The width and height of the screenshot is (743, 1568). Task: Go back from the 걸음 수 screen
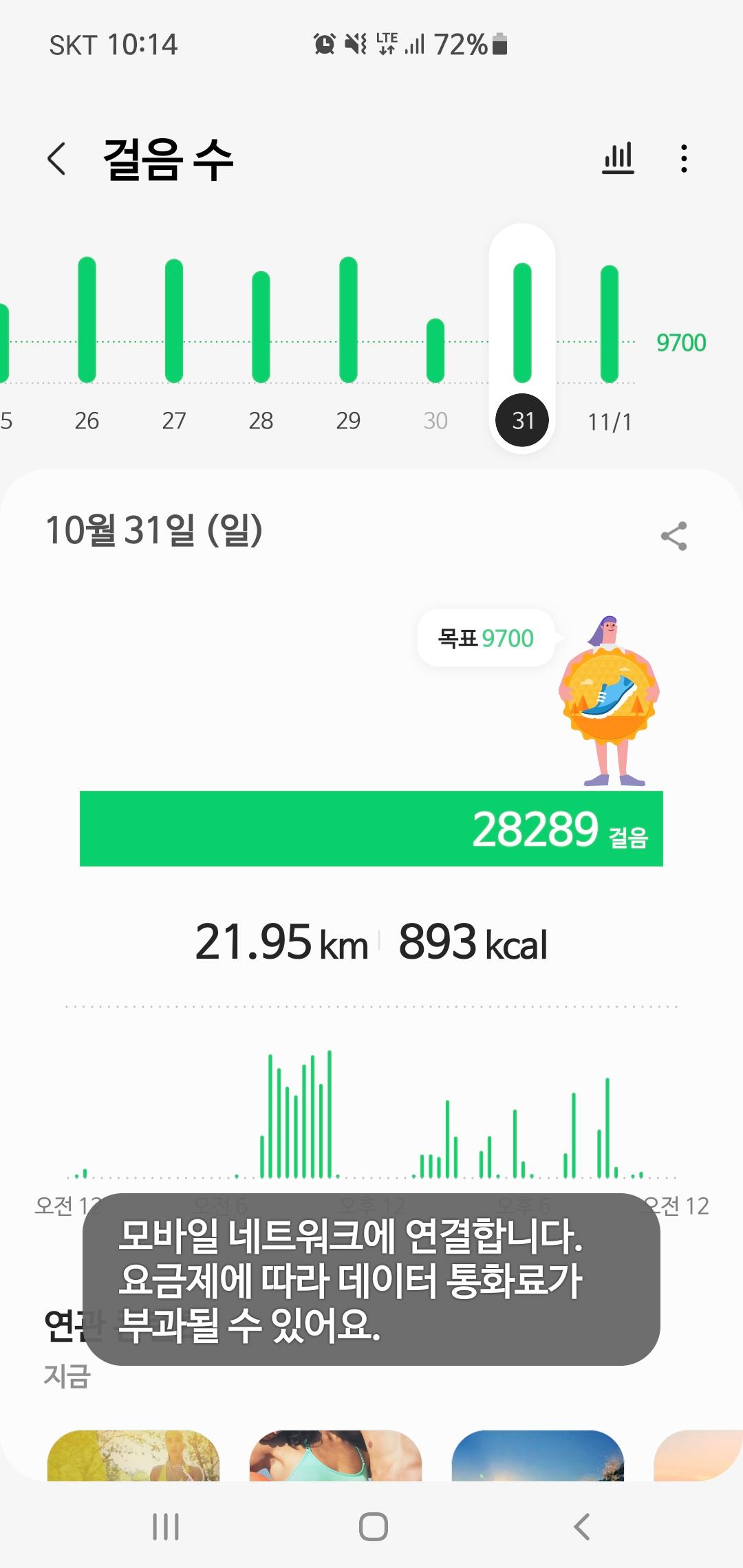pyautogui.click(x=56, y=159)
